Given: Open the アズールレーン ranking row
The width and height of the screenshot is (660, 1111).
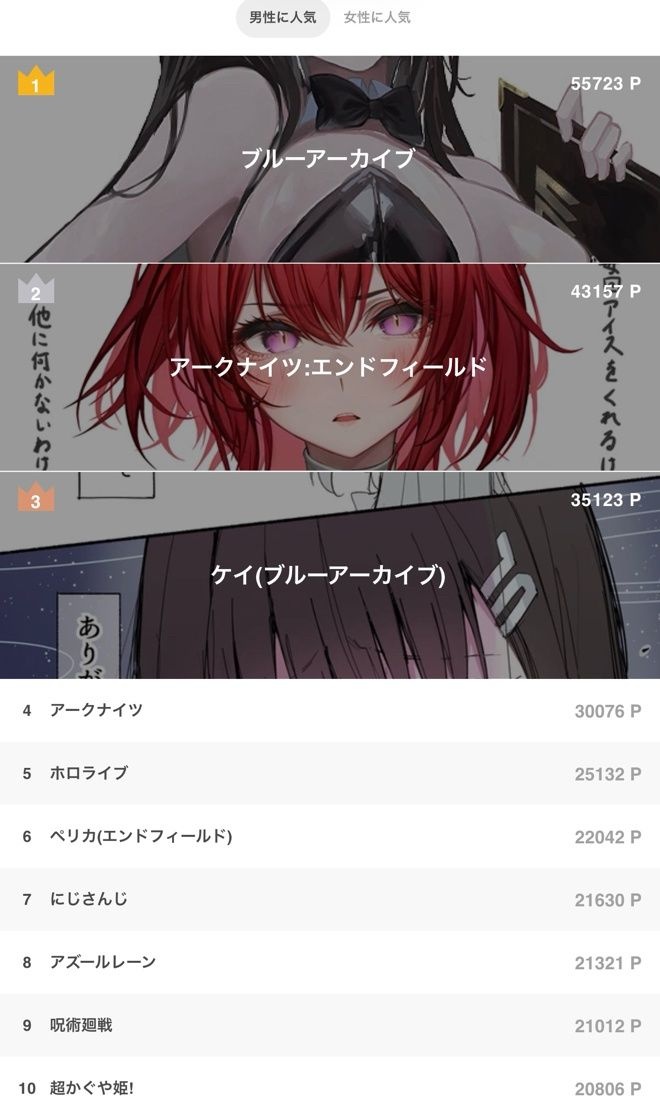Looking at the screenshot, I should coord(330,963).
